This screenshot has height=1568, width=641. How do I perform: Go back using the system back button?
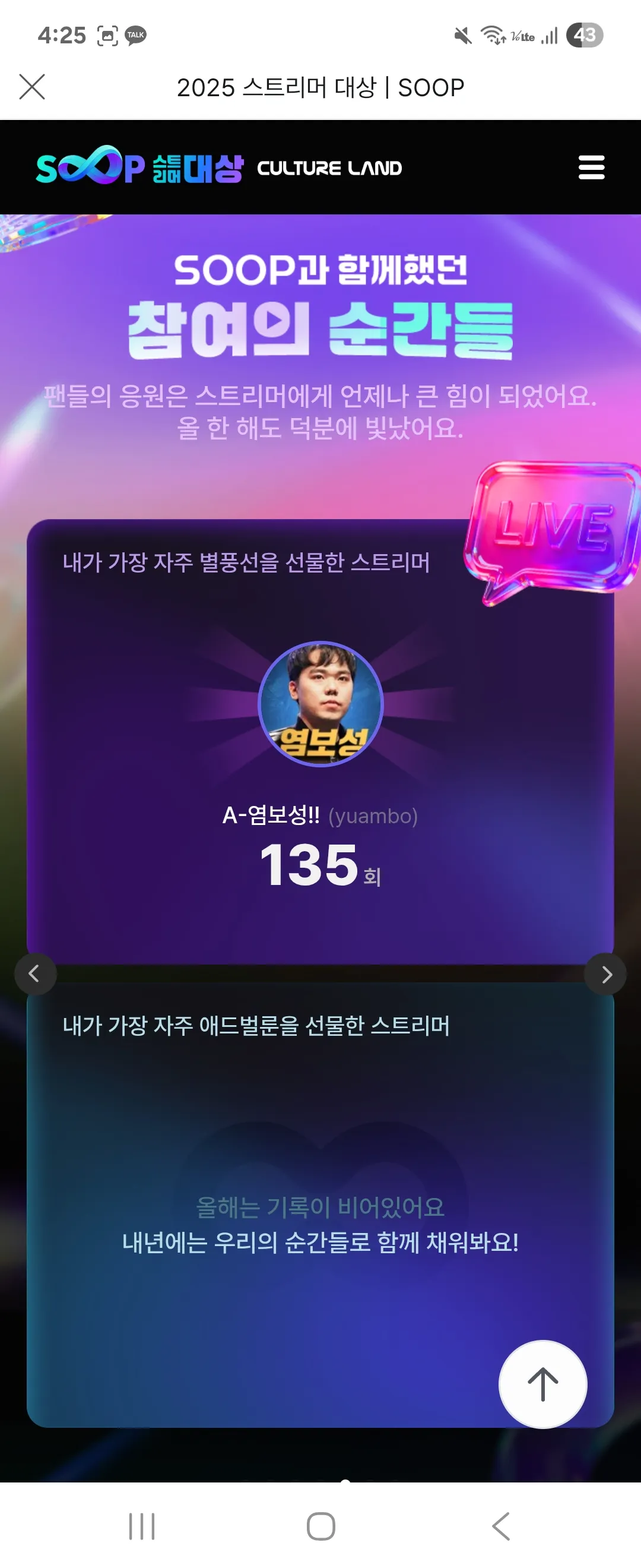click(x=500, y=1526)
